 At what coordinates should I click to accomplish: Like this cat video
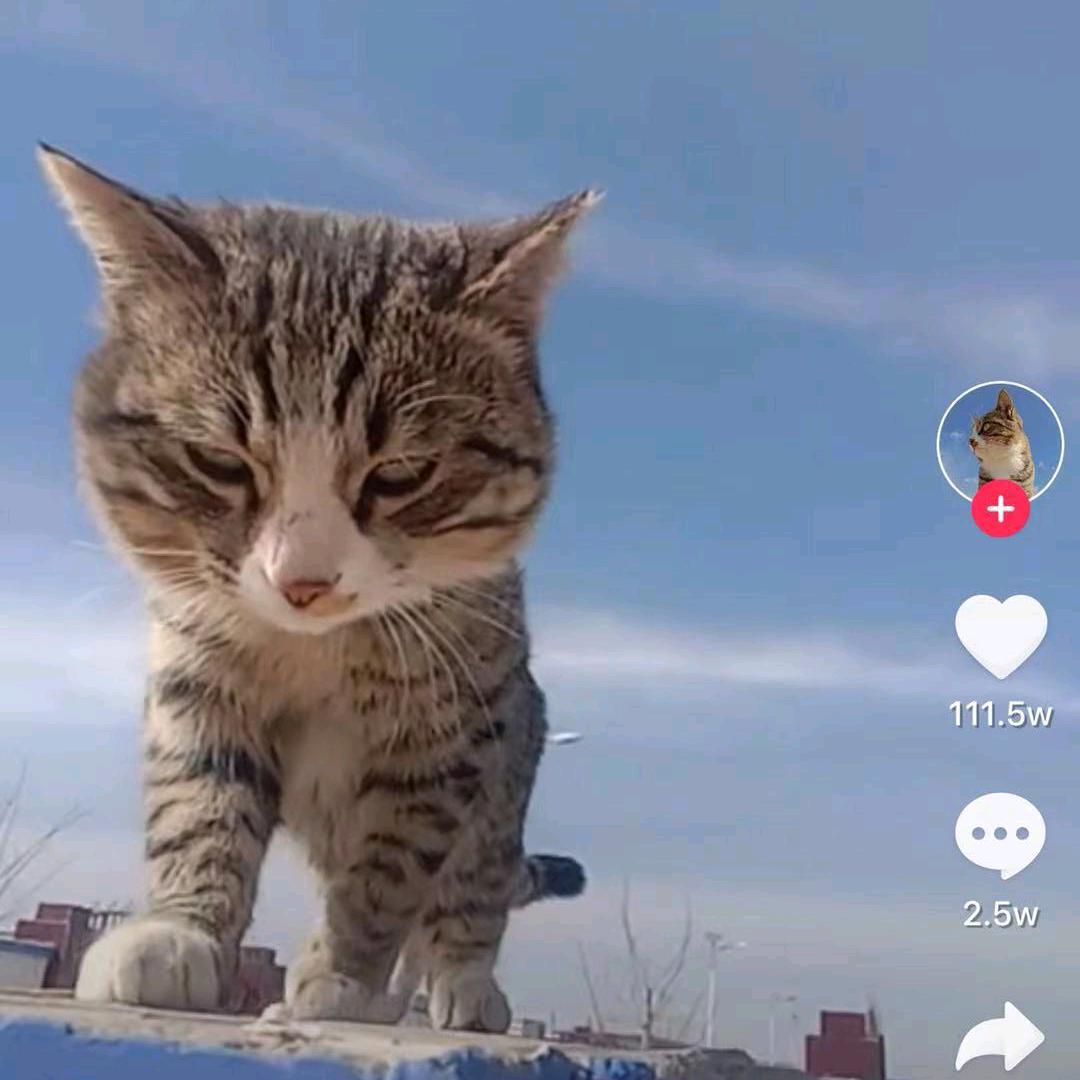point(1001,636)
